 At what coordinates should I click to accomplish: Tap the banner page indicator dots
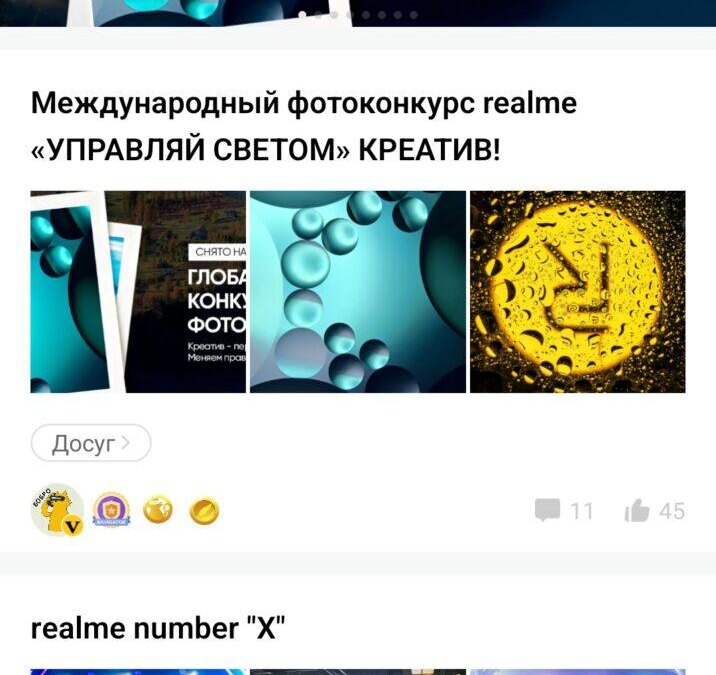pos(358,15)
